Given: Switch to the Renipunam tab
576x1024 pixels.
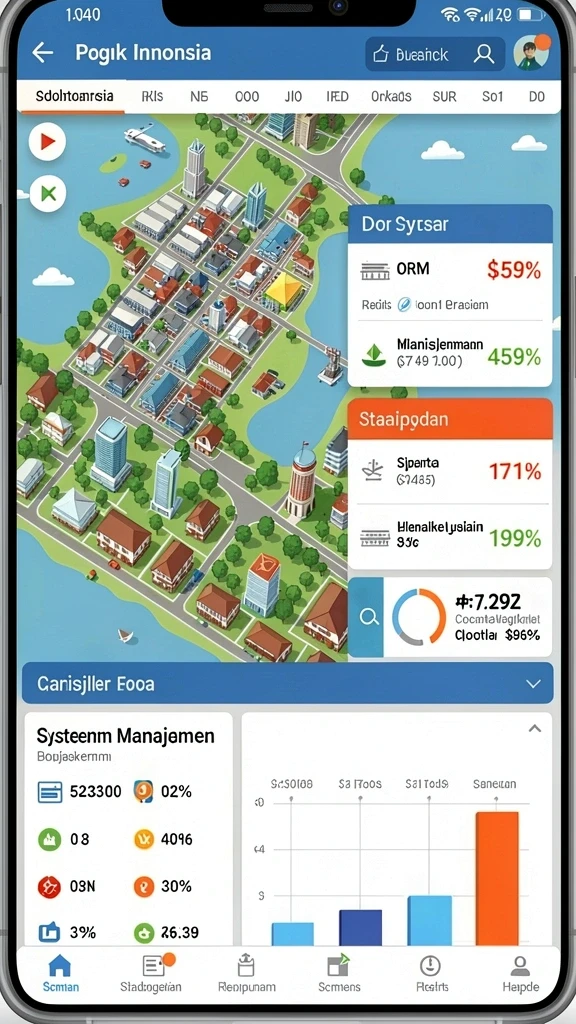Looking at the screenshot, I should click(246, 974).
